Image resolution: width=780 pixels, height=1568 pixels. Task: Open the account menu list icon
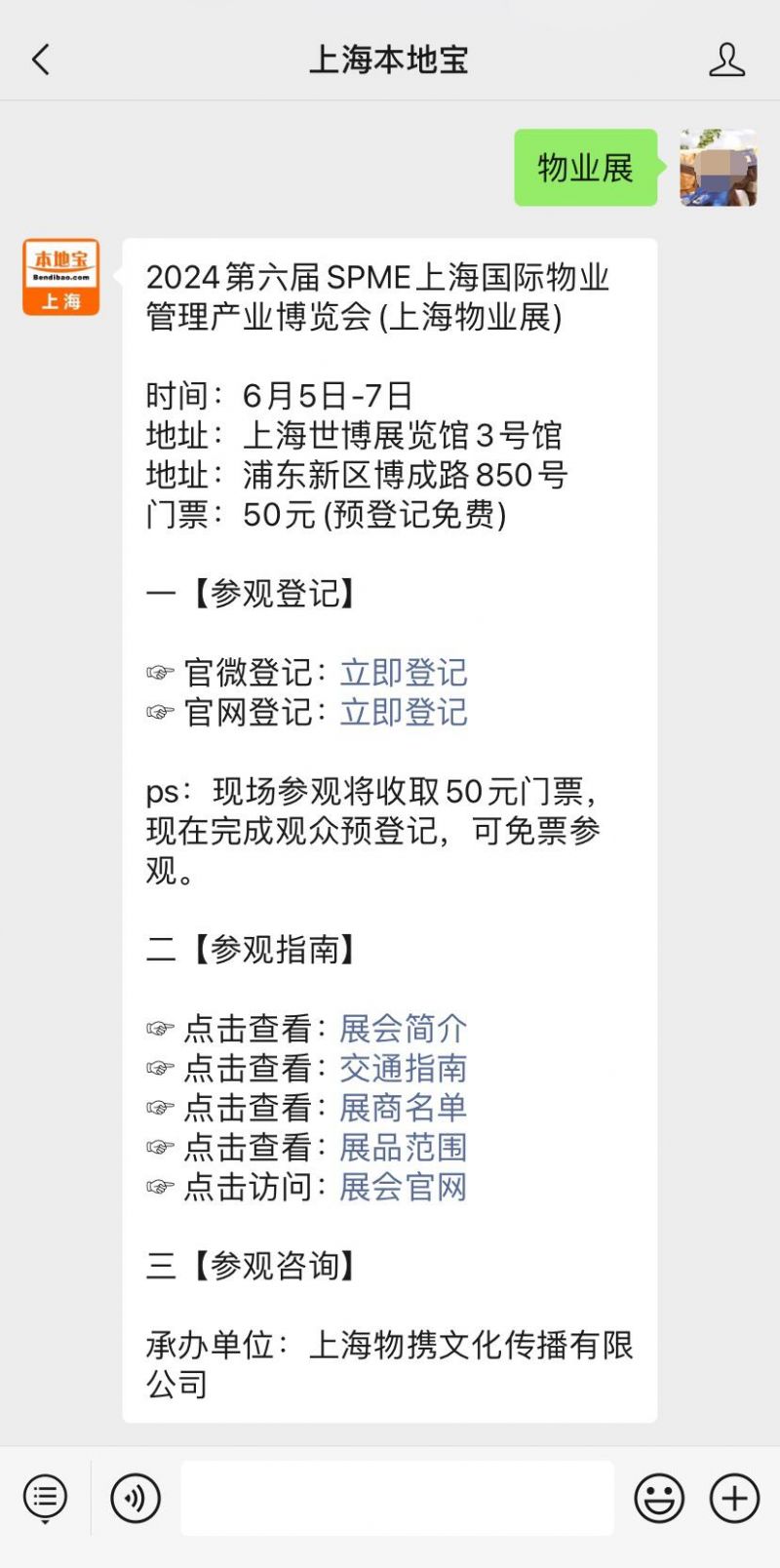pyautogui.click(x=45, y=1498)
